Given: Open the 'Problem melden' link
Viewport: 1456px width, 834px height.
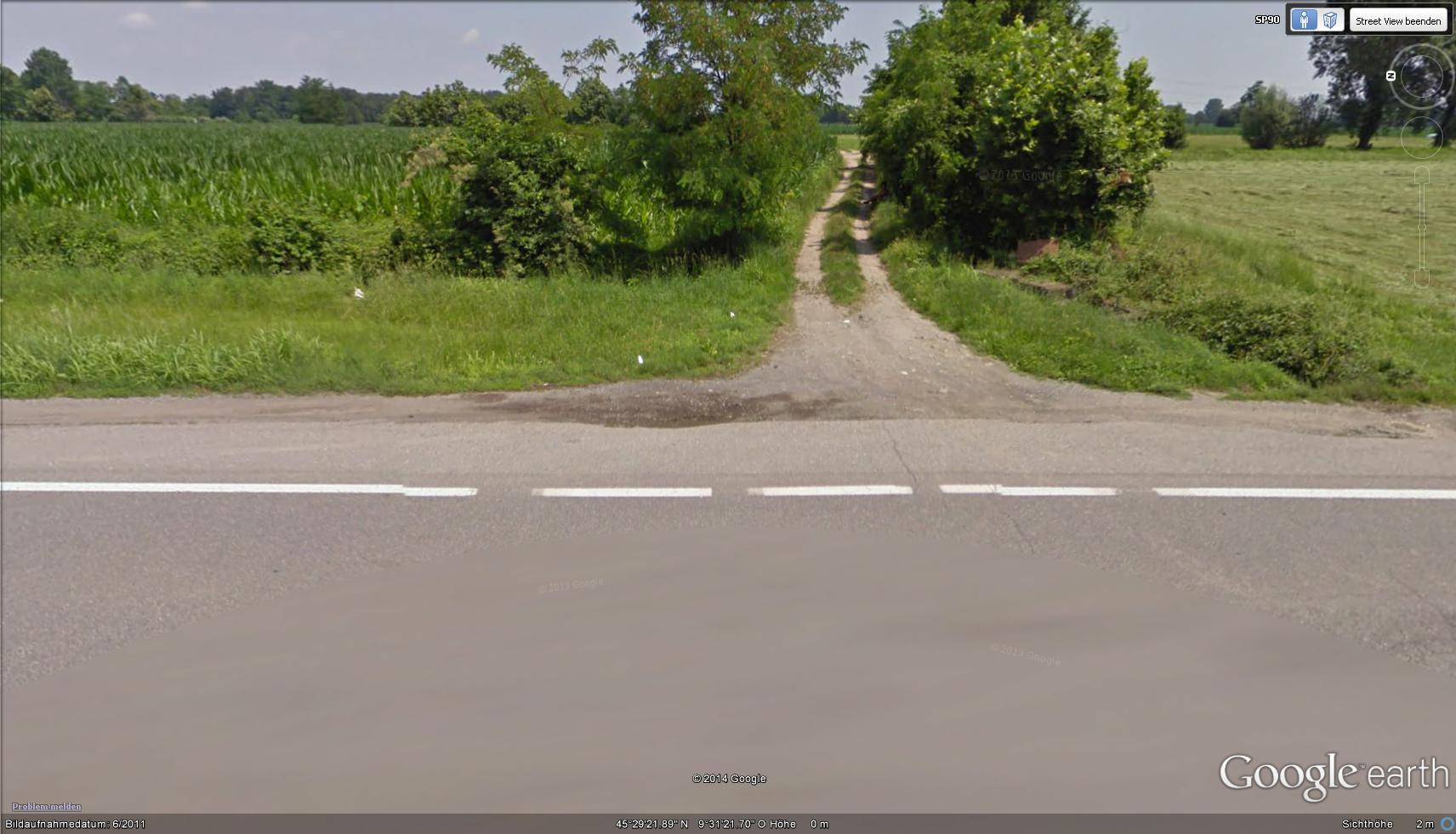Looking at the screenshot, I should click(47, 806).
